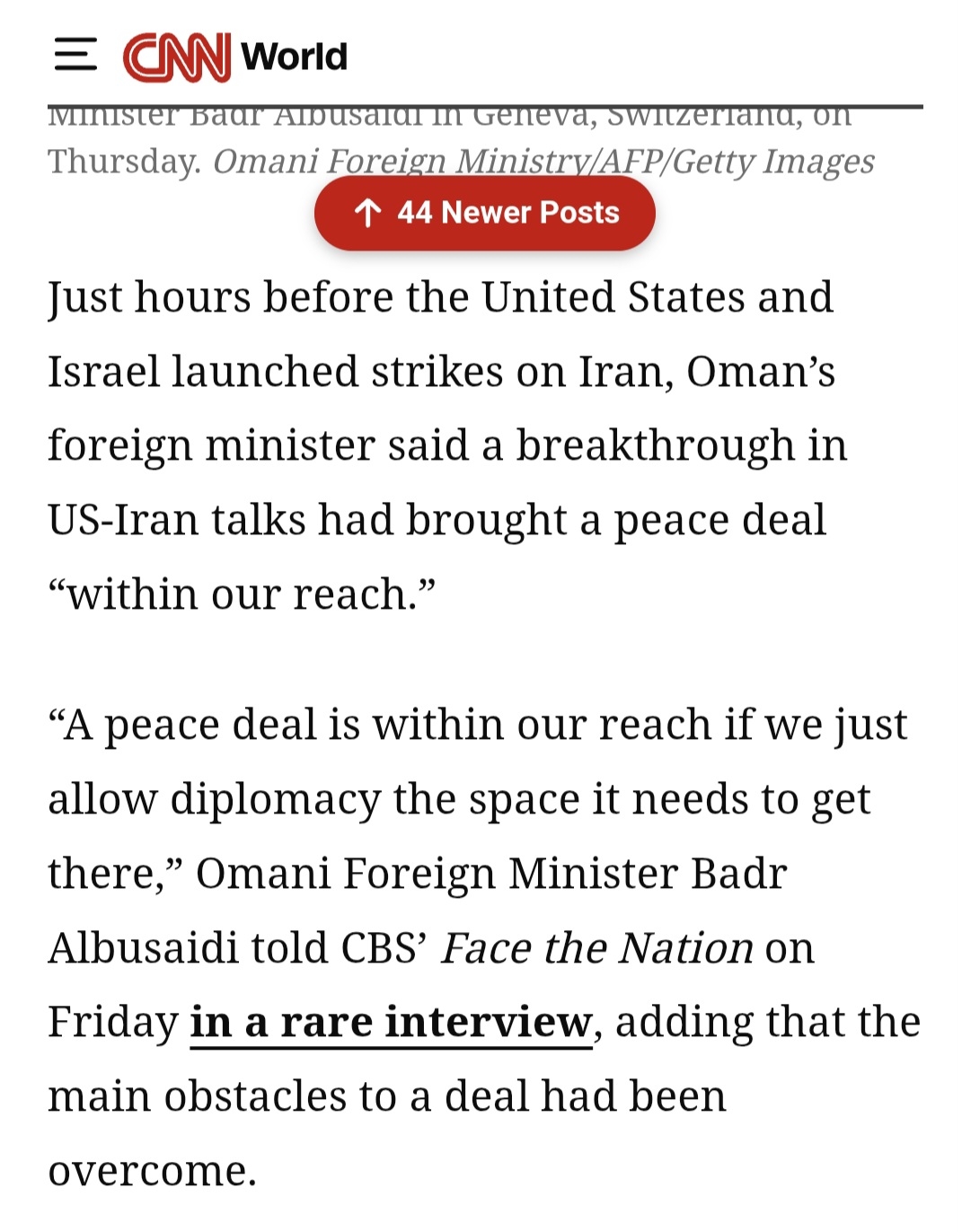962x1232 pixels.
Task: Open the World section link
Action: coord(295,57)
